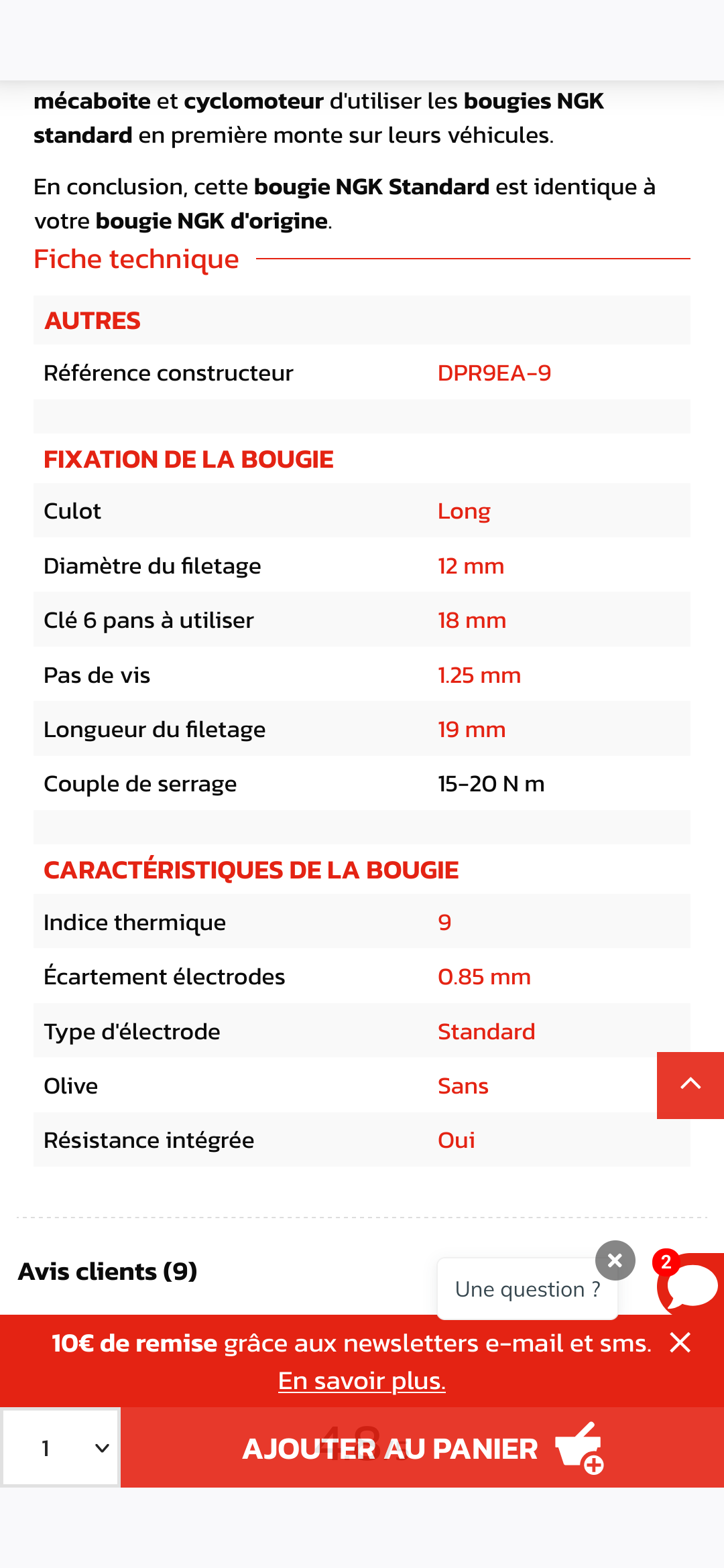The image size is (724, 1568).
Task: Open the 'Oui' integrated resistance link
Action: [x=456, y=1140]
